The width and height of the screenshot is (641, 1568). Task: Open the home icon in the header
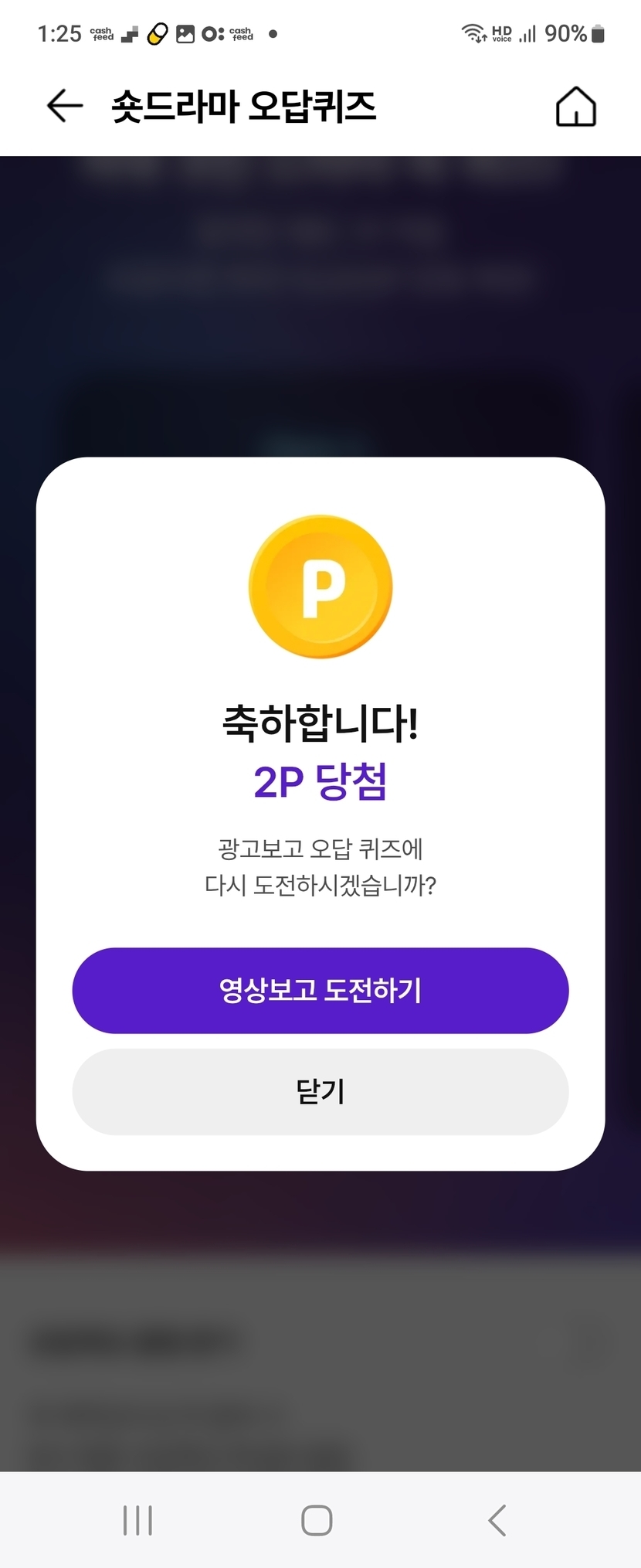point(576,106)
